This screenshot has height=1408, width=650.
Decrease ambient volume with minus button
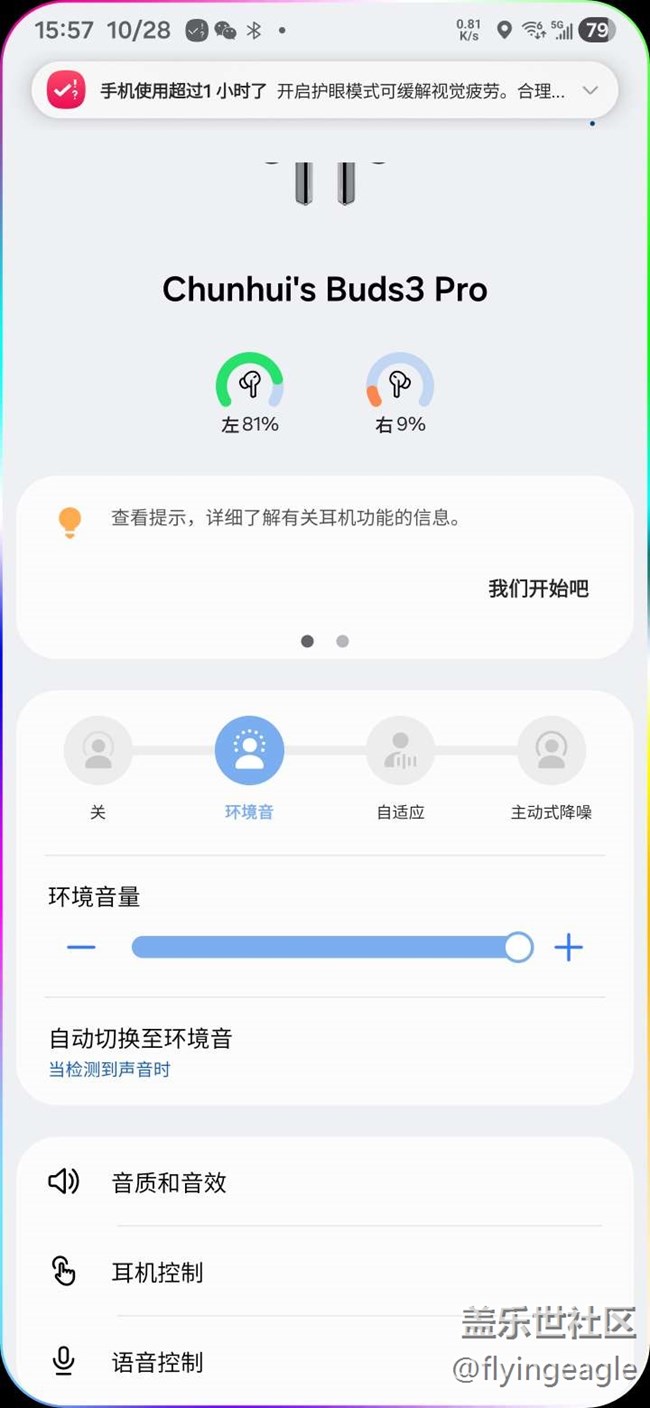(81, 947)
